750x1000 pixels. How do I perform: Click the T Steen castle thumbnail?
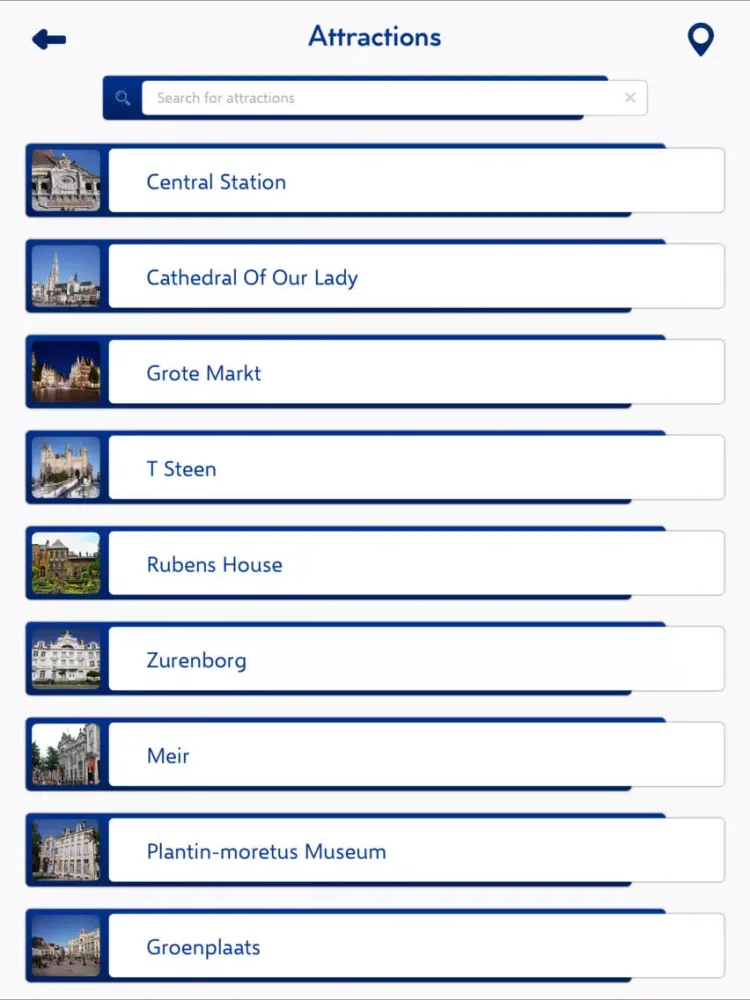click(65, 468)
